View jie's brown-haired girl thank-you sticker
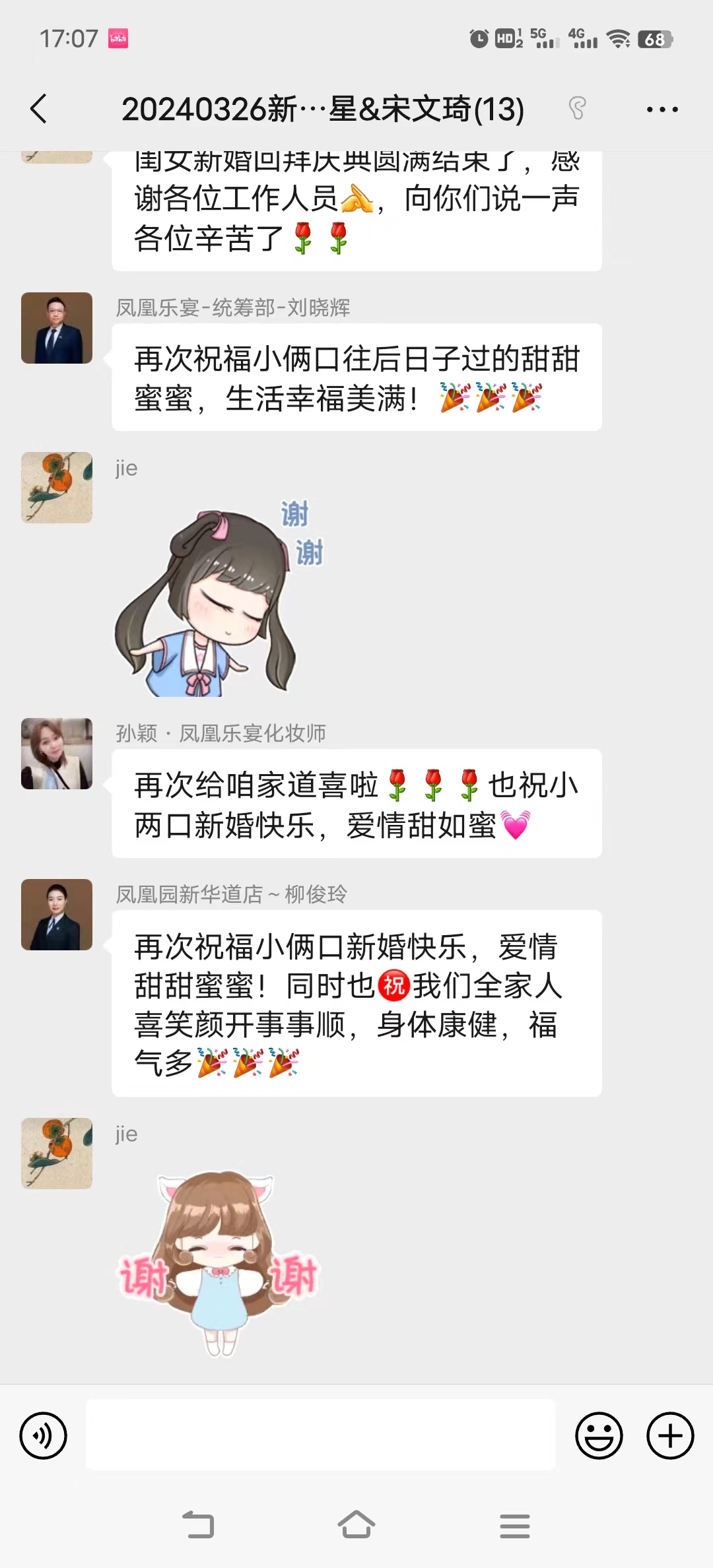713x1568 pixels. coord(218,1264)
